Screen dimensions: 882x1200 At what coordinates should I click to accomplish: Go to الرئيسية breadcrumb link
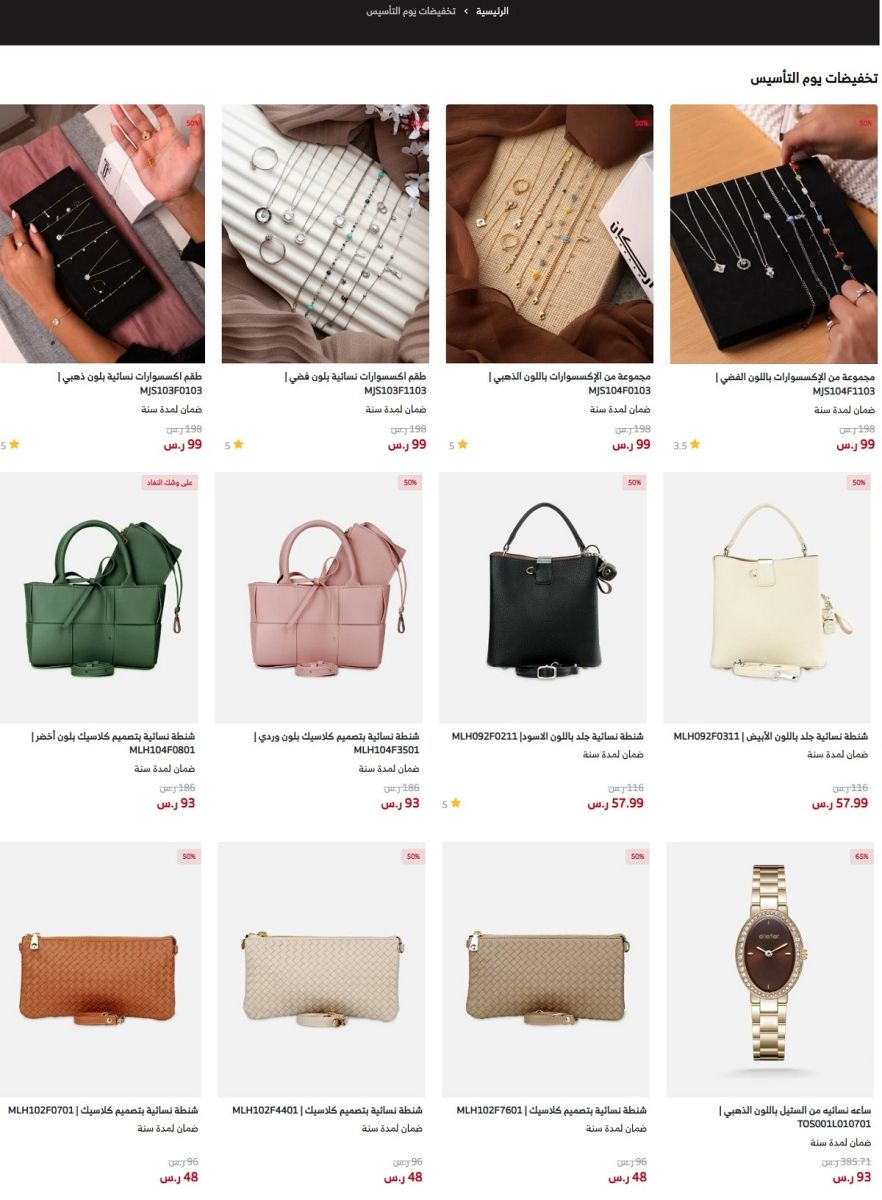[491, 11]
